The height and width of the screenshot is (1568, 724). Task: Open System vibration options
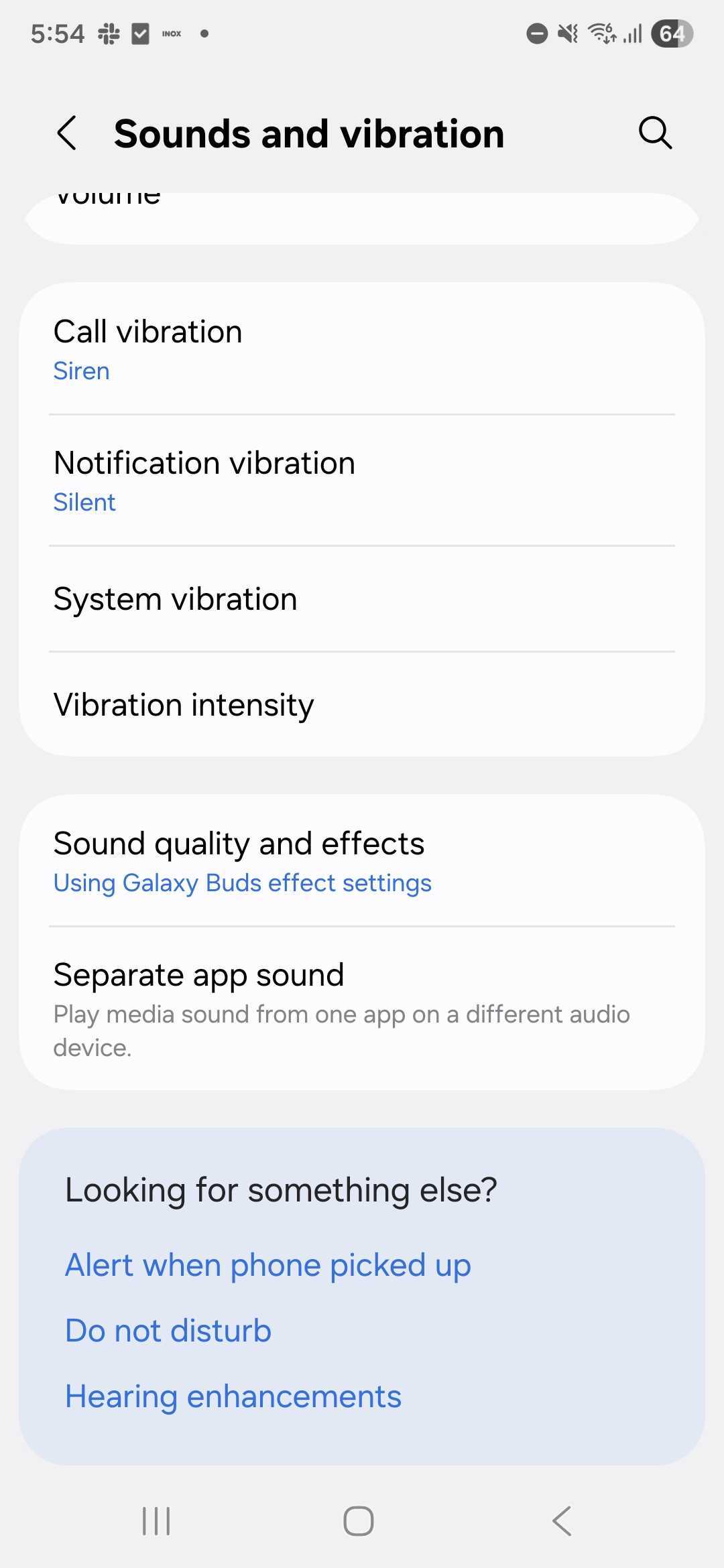[x=362, y=599]
